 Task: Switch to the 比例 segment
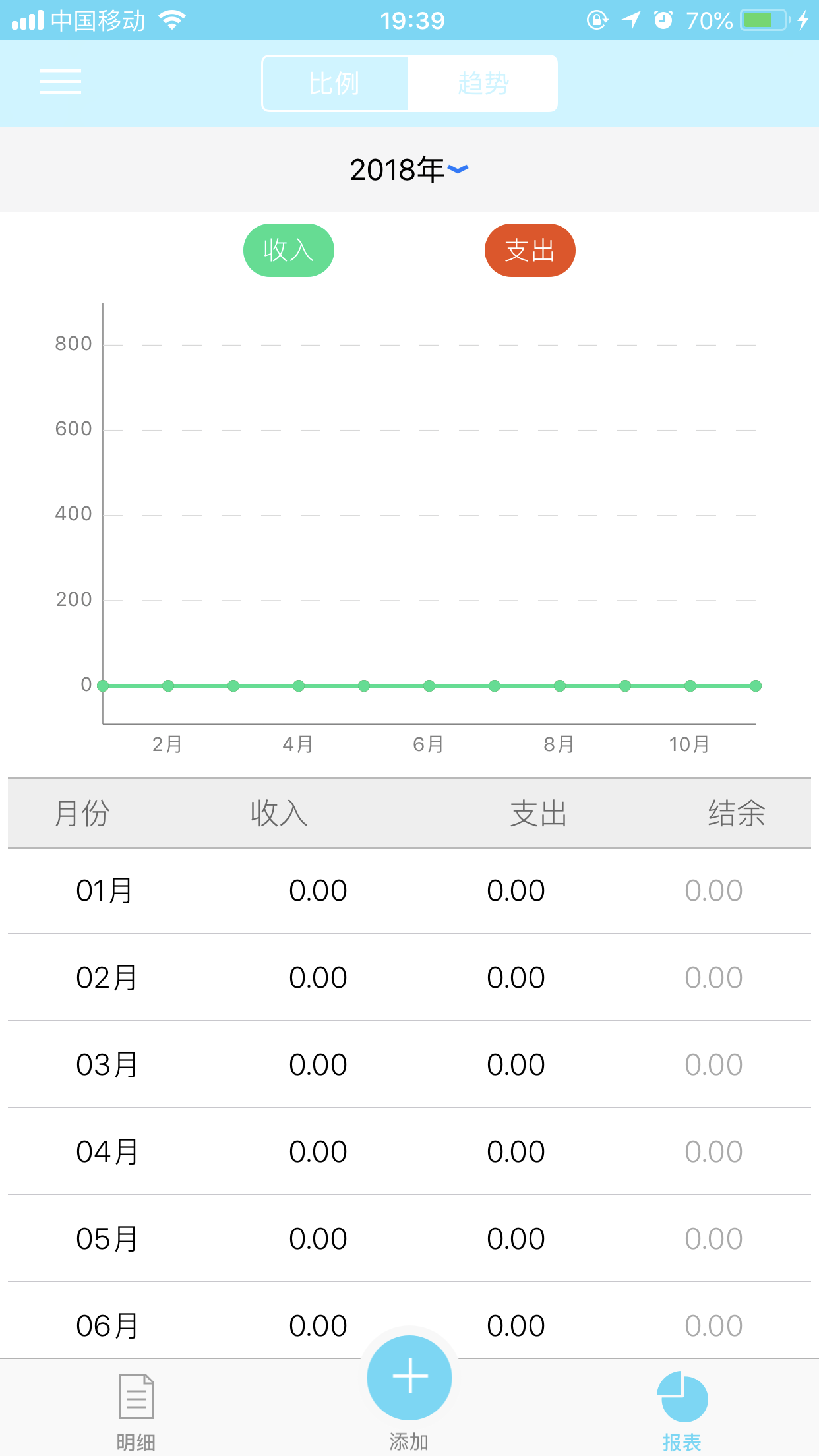click(335, 84)
